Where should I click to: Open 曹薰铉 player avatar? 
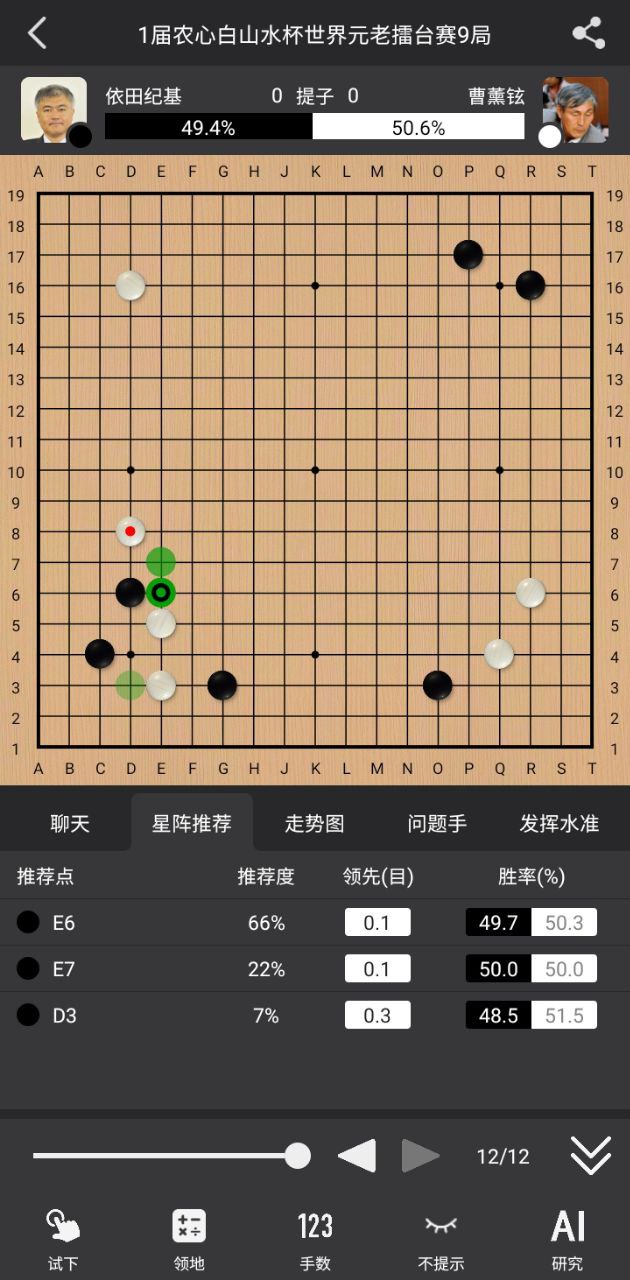pos(575,109)
